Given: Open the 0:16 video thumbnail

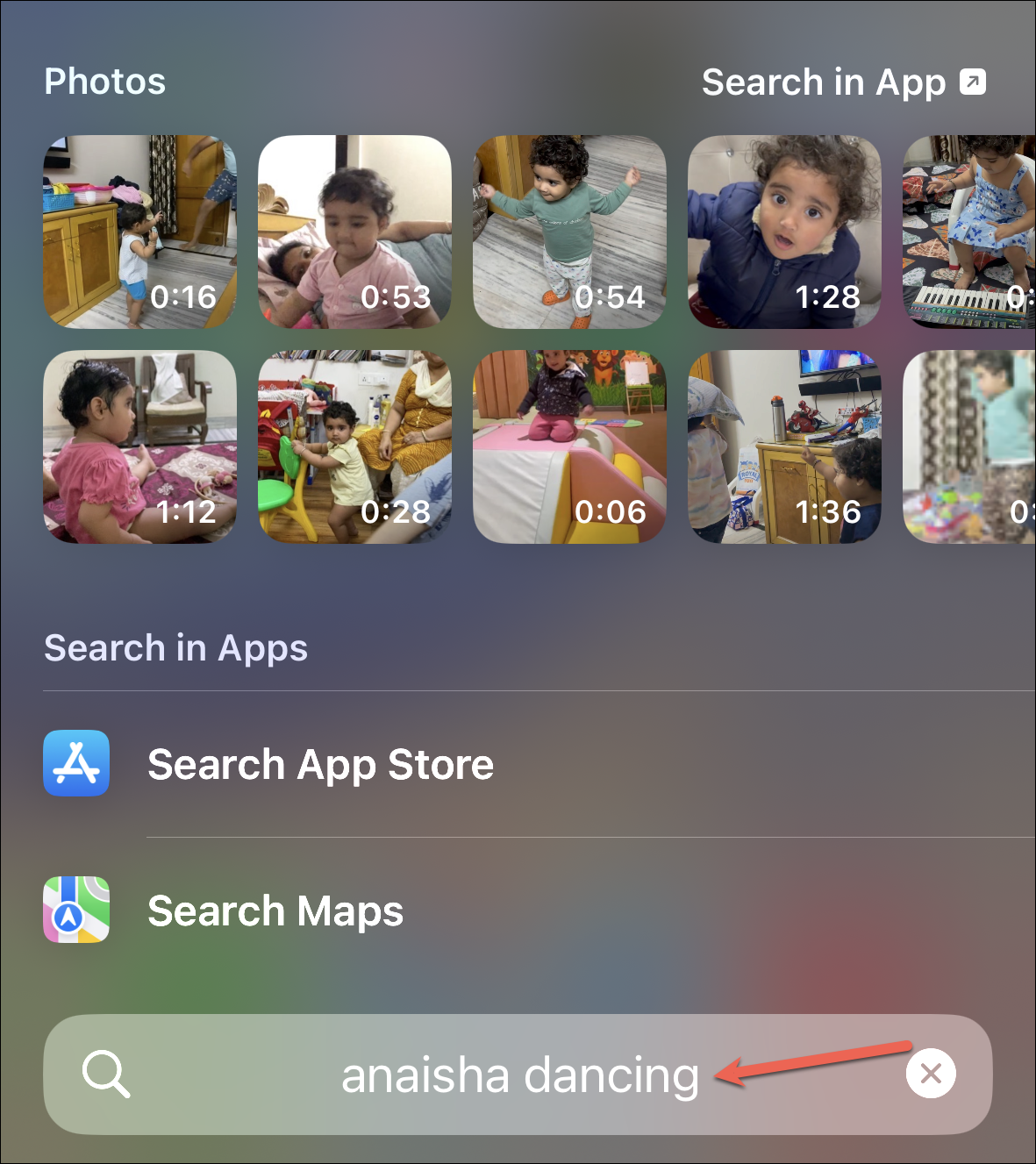Looking at the screenshot, I should click(139, 232).
